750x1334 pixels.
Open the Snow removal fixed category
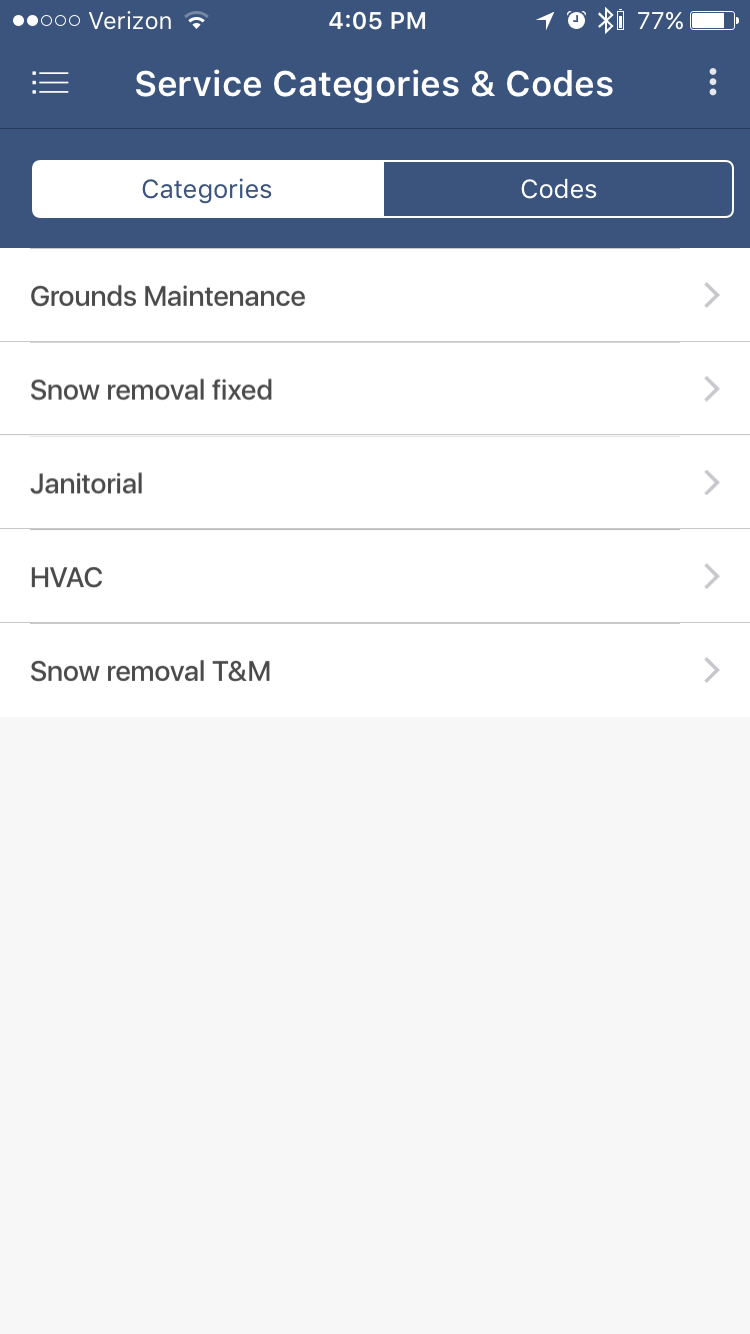(375, 389)
